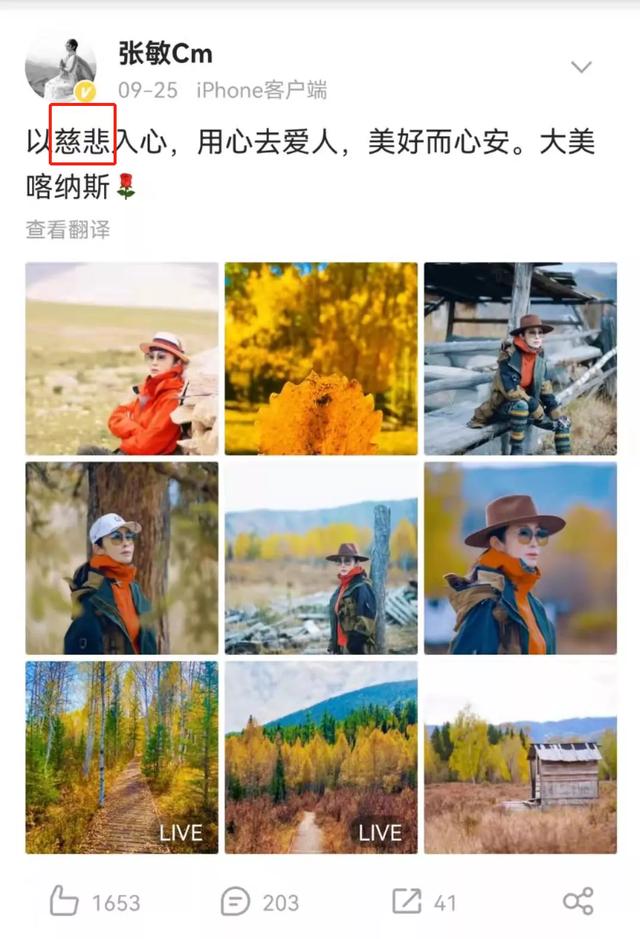The width and height of the screenshot is (640, 939).
Task: Open the photo with the white cap
Action: pos(122,558)
